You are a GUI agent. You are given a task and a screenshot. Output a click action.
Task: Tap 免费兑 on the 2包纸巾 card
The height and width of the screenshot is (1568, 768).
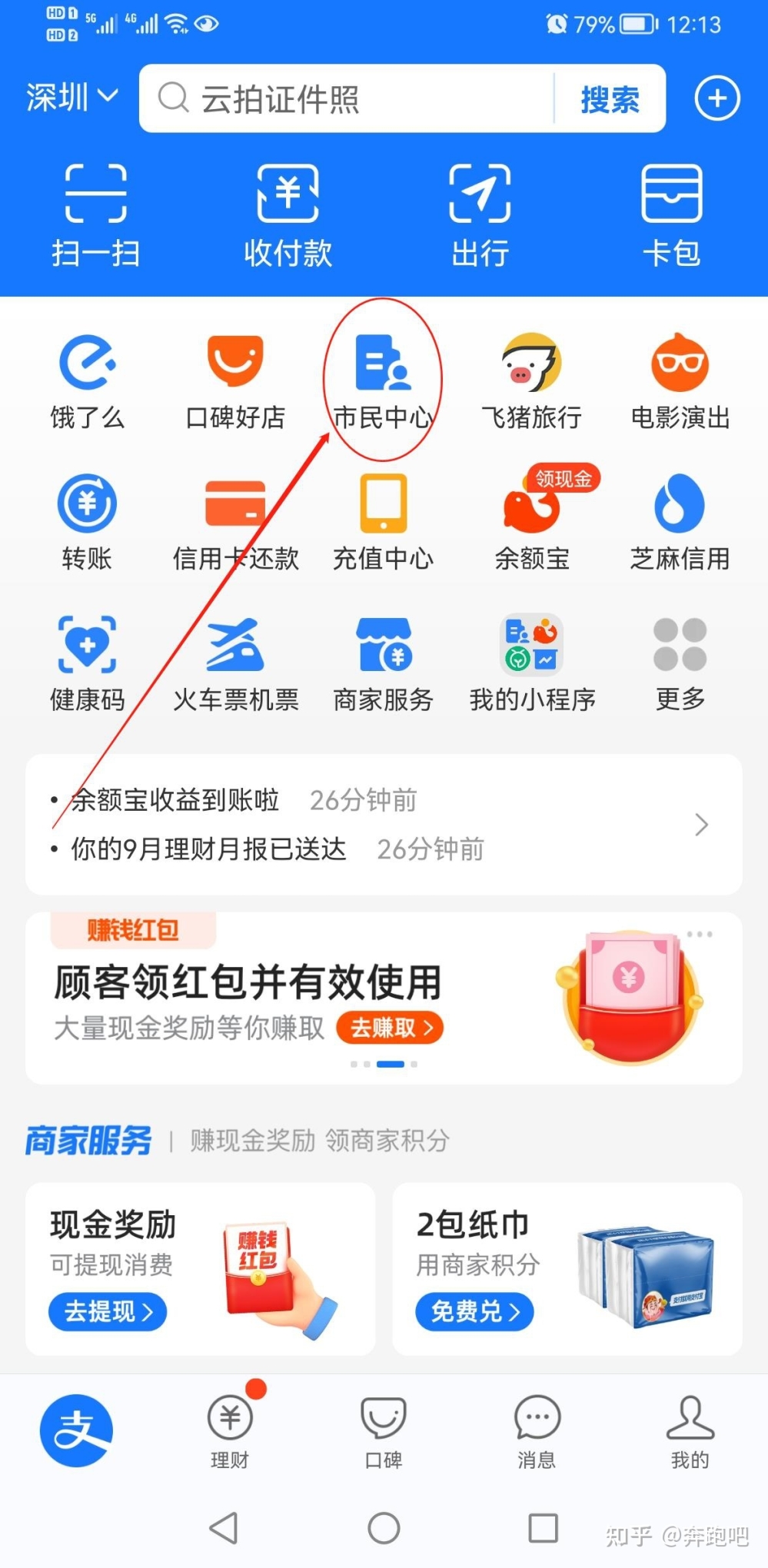(x=474, y=1311)
